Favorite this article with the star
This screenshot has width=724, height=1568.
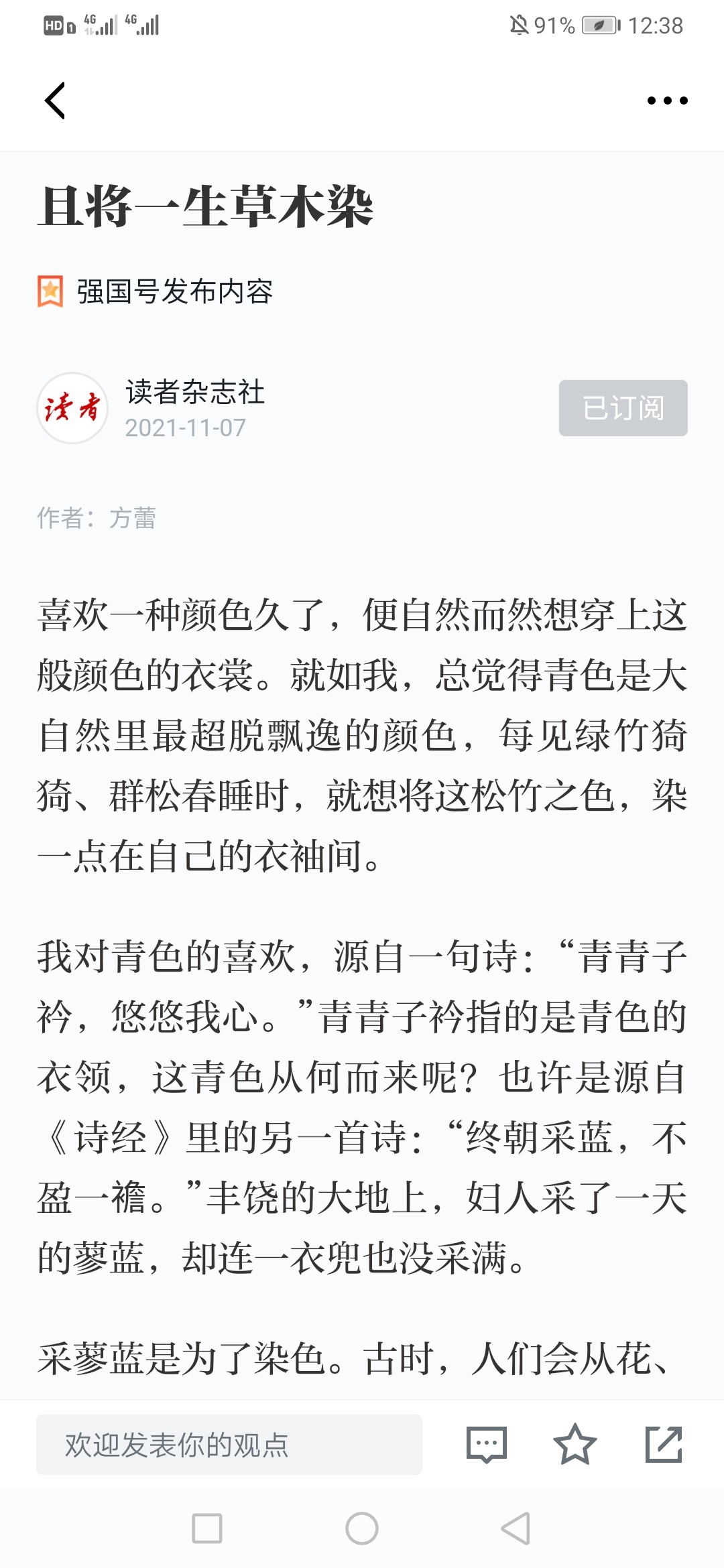575,1444
